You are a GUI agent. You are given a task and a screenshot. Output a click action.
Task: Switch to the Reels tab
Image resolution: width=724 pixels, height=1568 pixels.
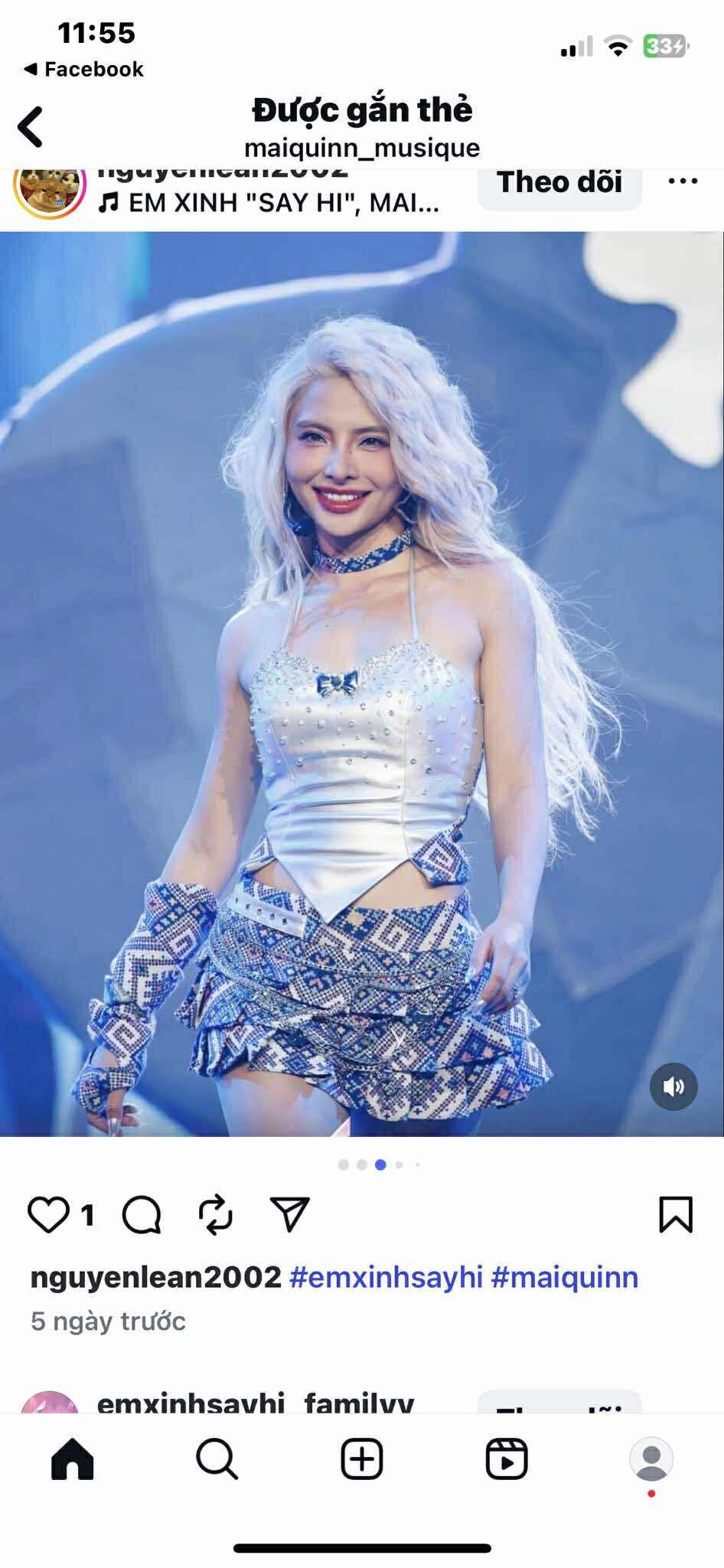pos(507,1459)
